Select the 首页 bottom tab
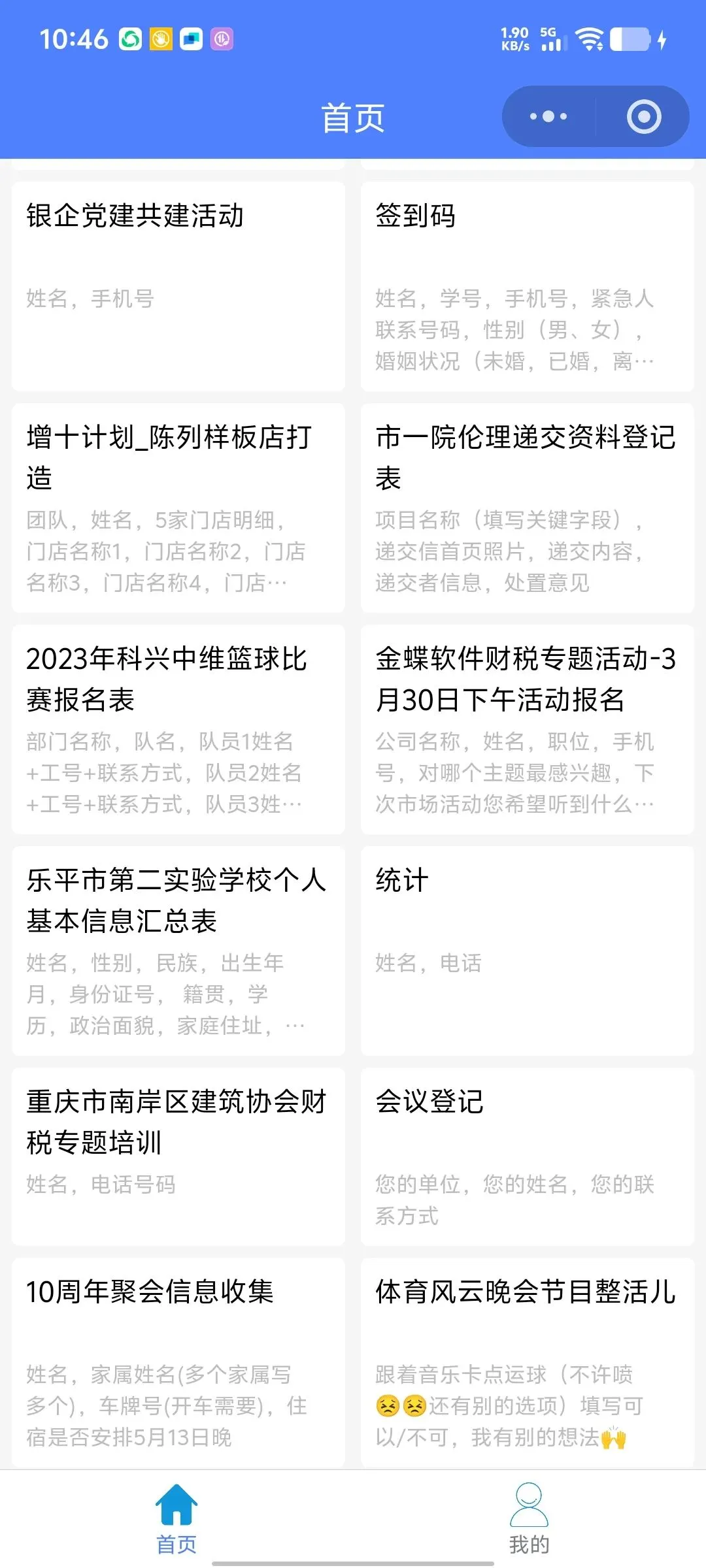 [176, 1518]
